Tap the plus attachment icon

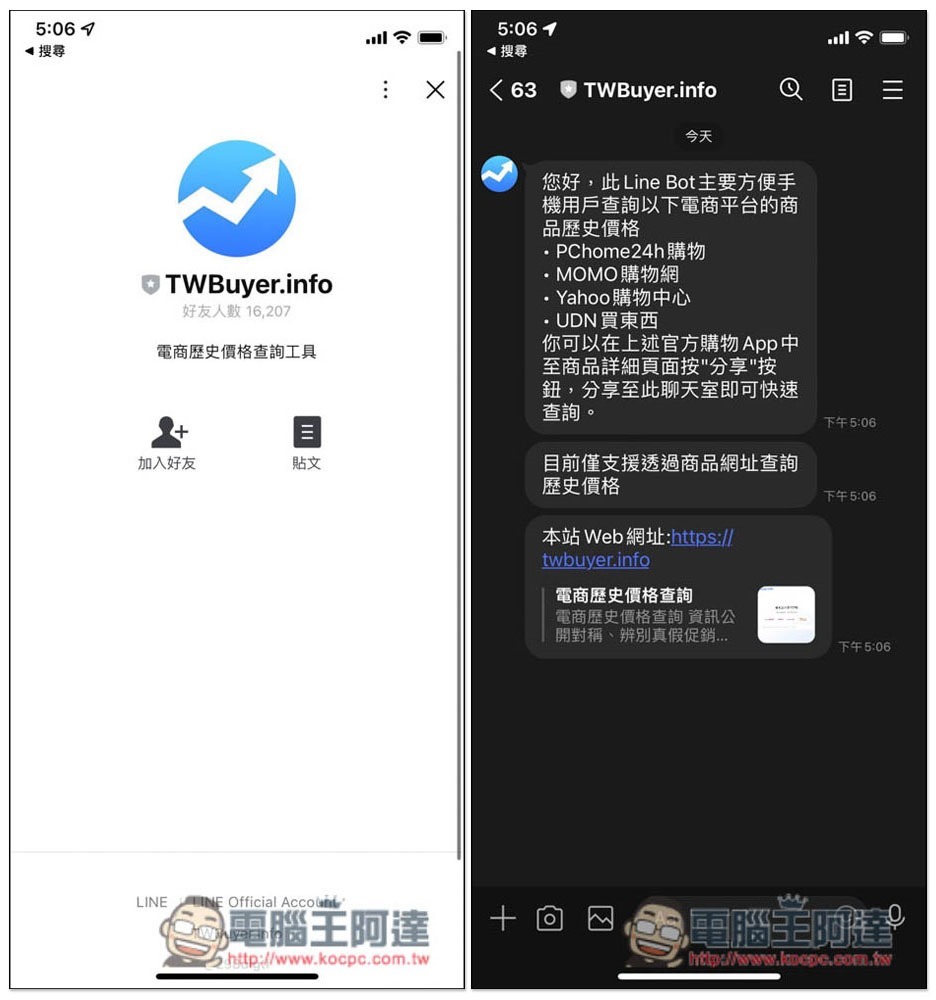(502, 918)
